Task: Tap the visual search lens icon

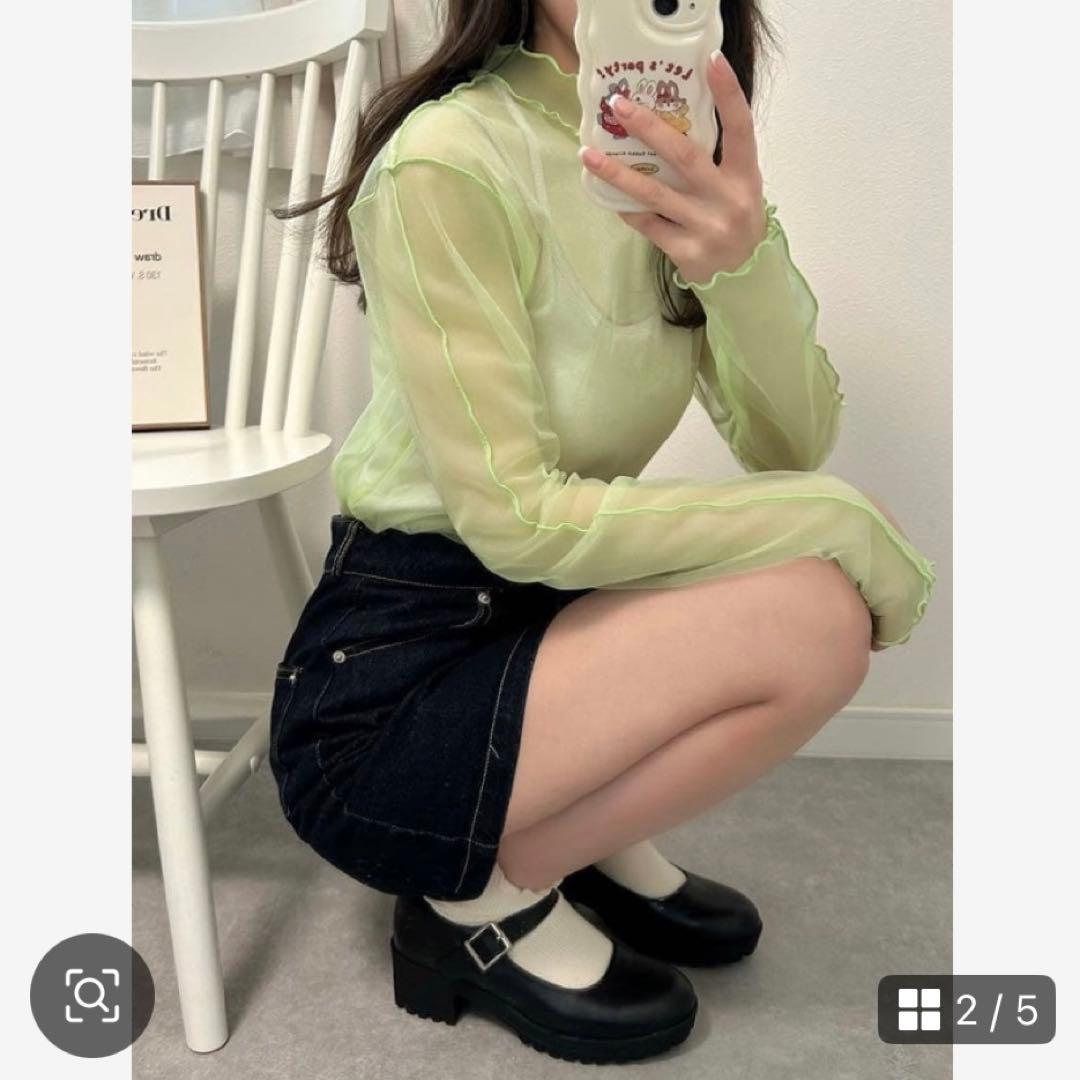Action: (92, 995)
